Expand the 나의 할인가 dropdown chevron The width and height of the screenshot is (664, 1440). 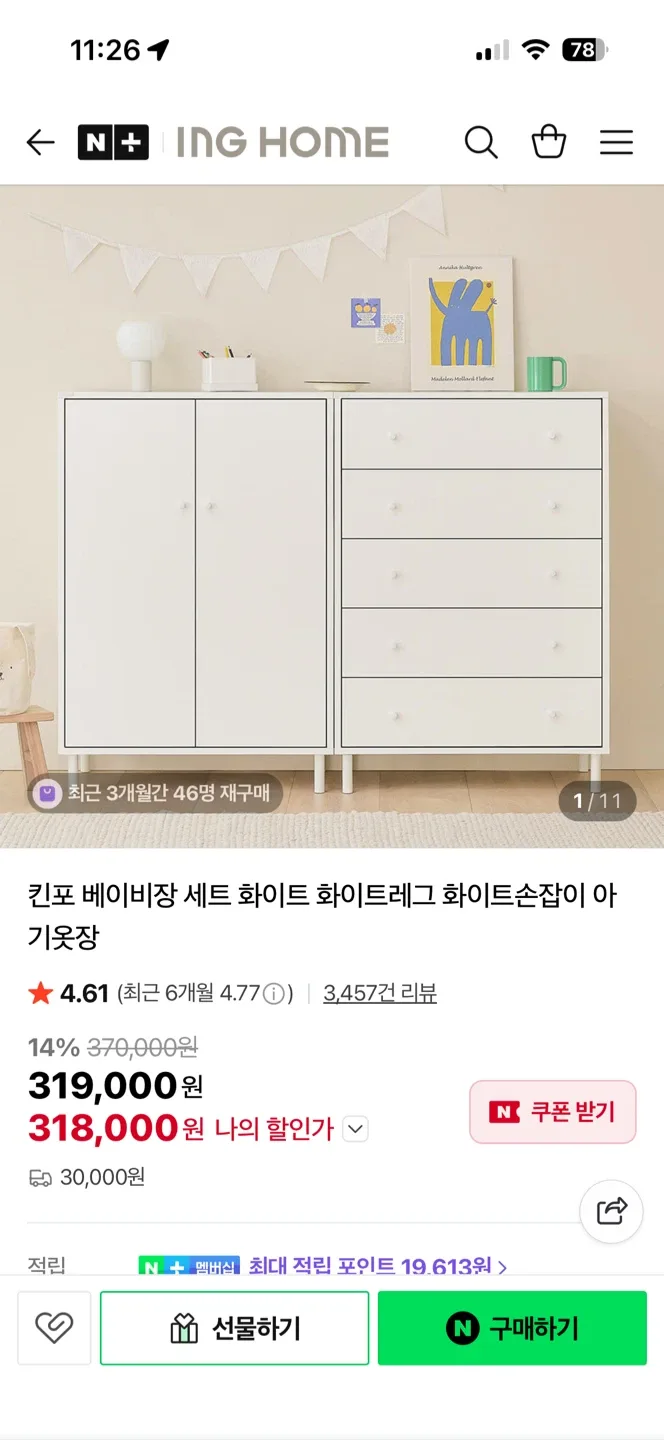tap(356, 1130)
